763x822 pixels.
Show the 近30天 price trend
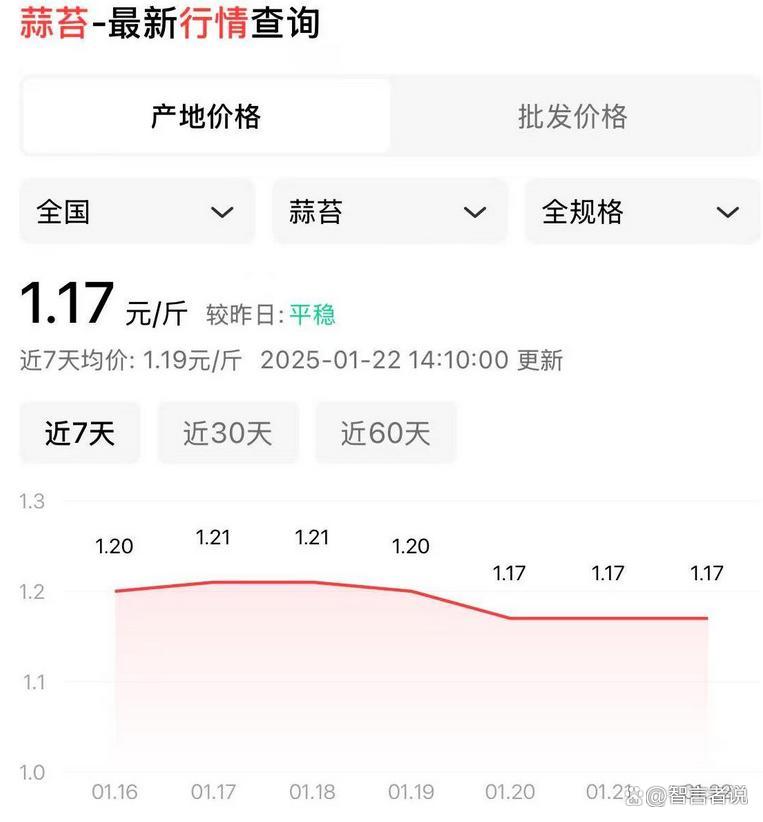click(228, 433)
